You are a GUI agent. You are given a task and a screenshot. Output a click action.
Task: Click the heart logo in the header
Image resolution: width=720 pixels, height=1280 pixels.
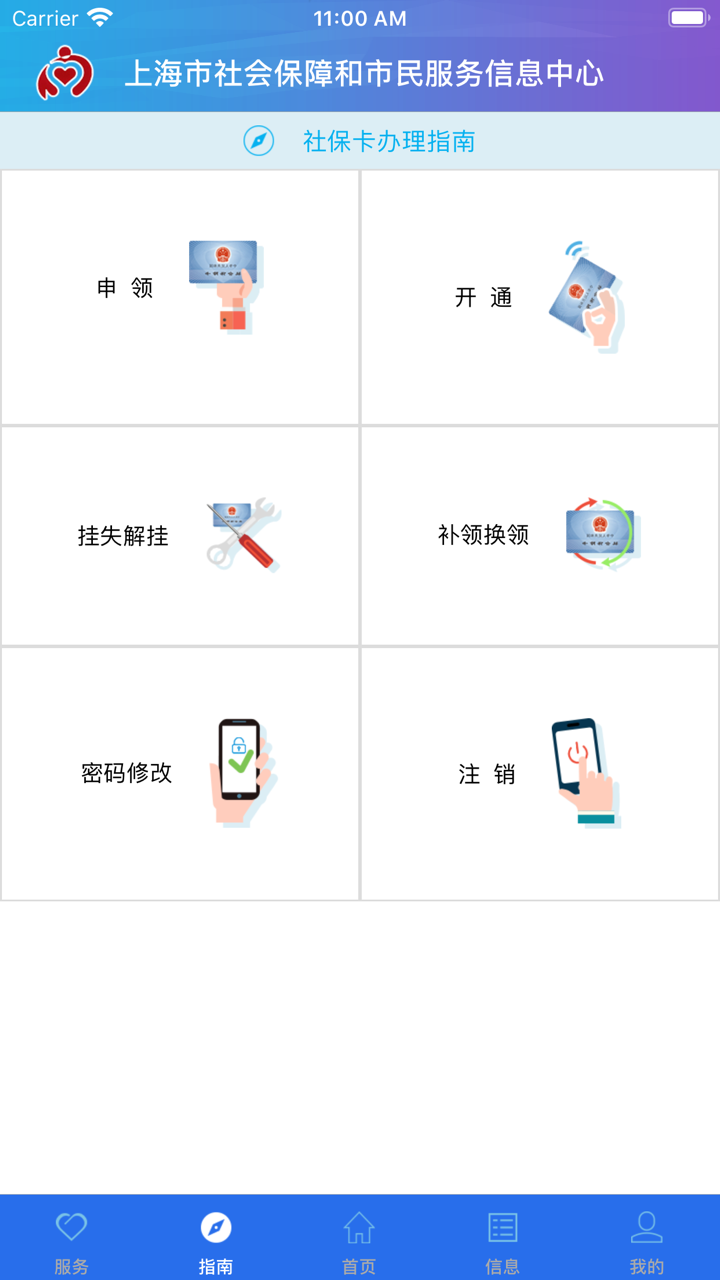click(x=63, y=71)
